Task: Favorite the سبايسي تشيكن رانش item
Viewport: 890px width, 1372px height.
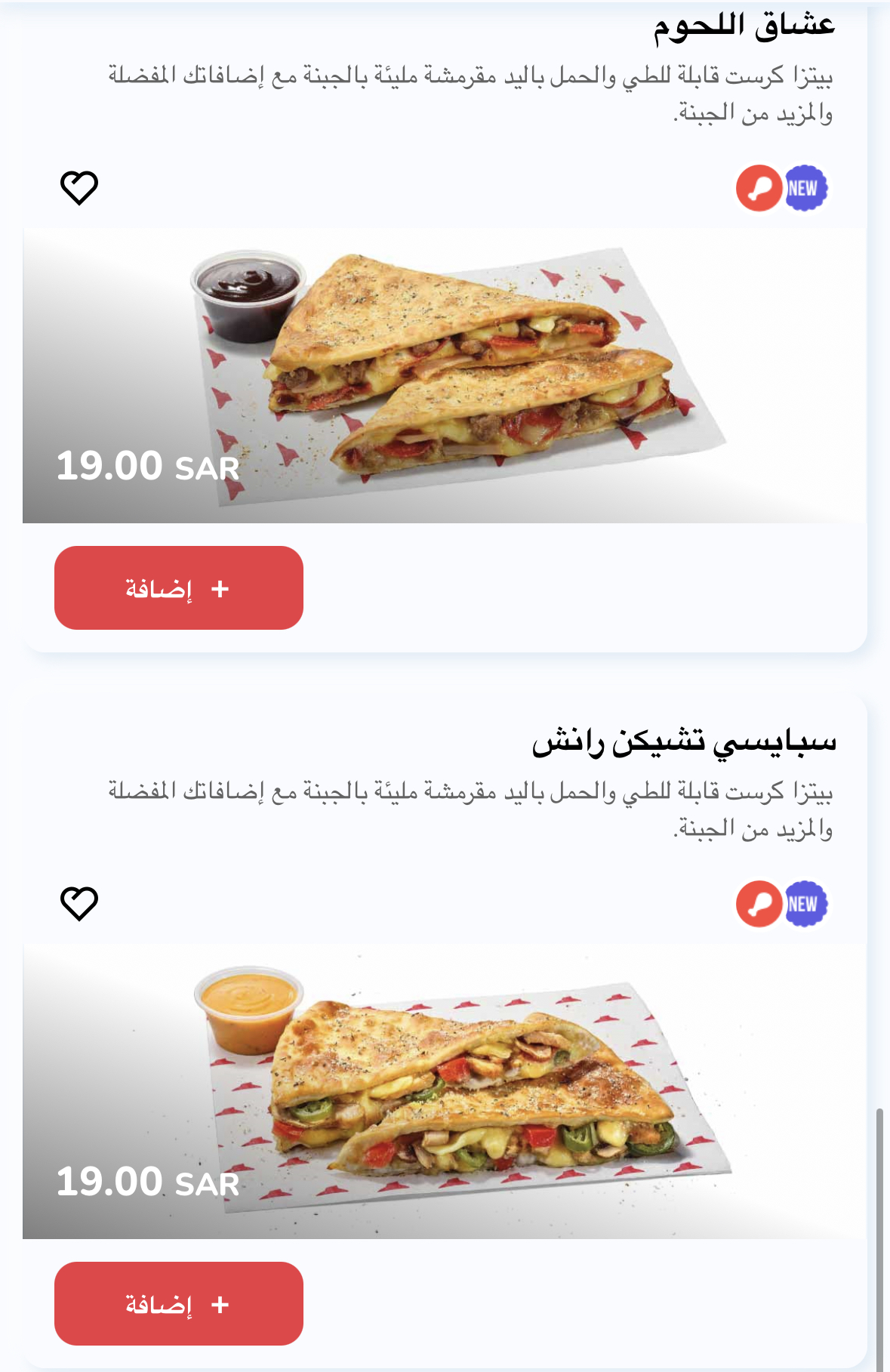Action: tap(79, 904)
